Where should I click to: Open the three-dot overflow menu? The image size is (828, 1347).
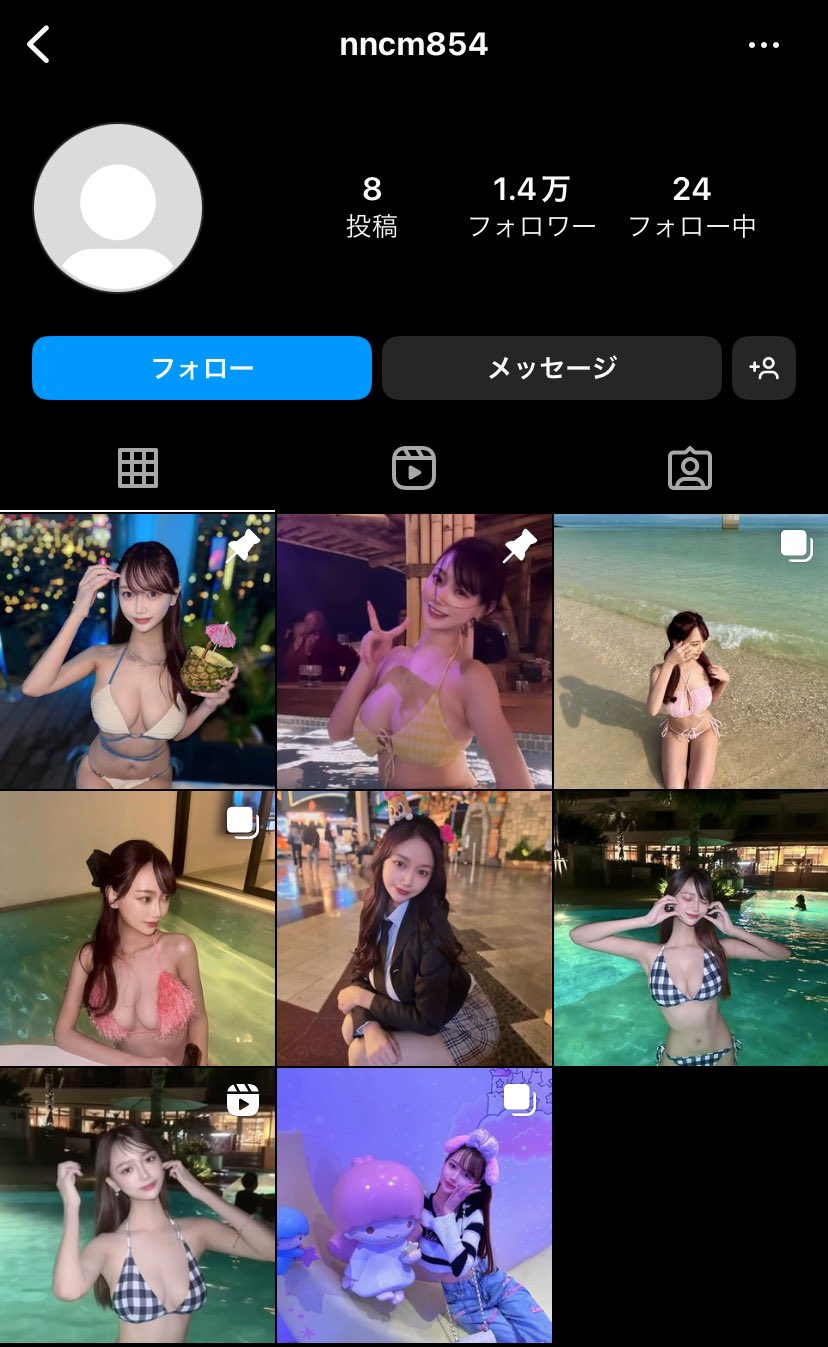pyautogui.click(x=764, y=45)
